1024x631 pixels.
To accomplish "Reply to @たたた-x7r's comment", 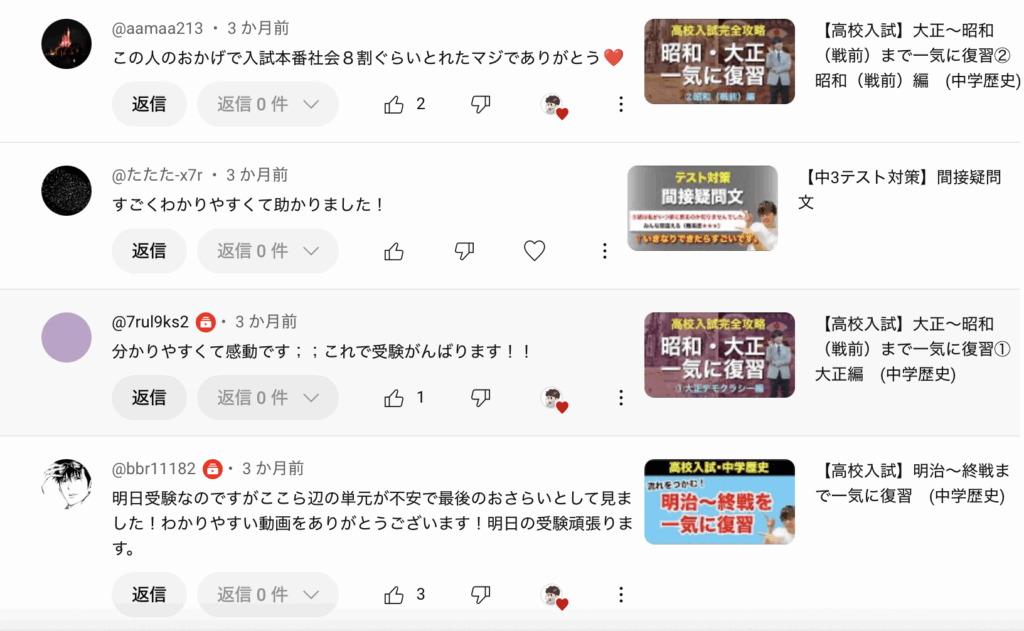I will pyautogui.click(x=149, y=251).
